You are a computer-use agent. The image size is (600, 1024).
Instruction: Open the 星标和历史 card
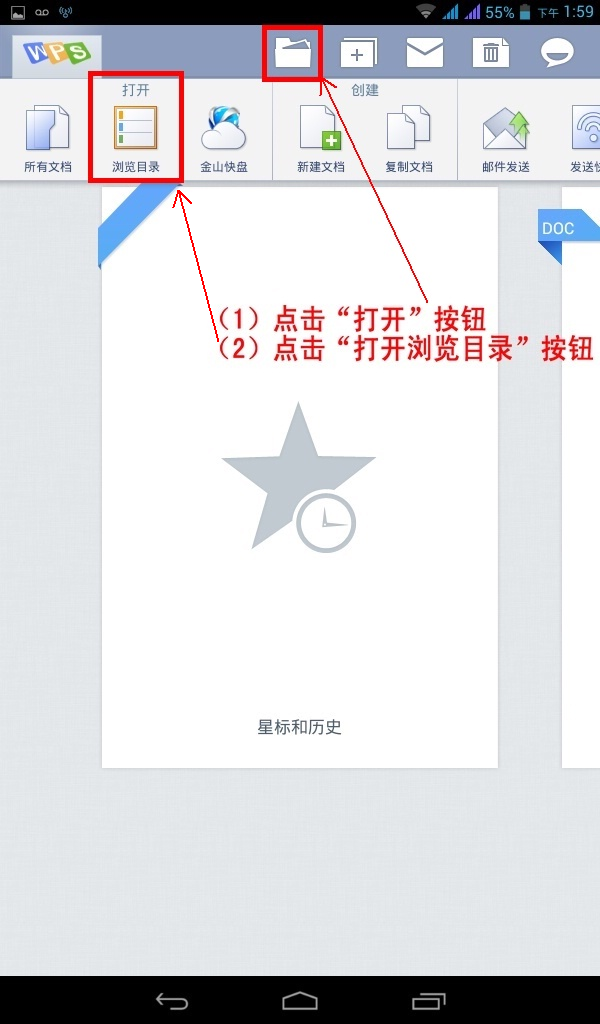(299, 478)
